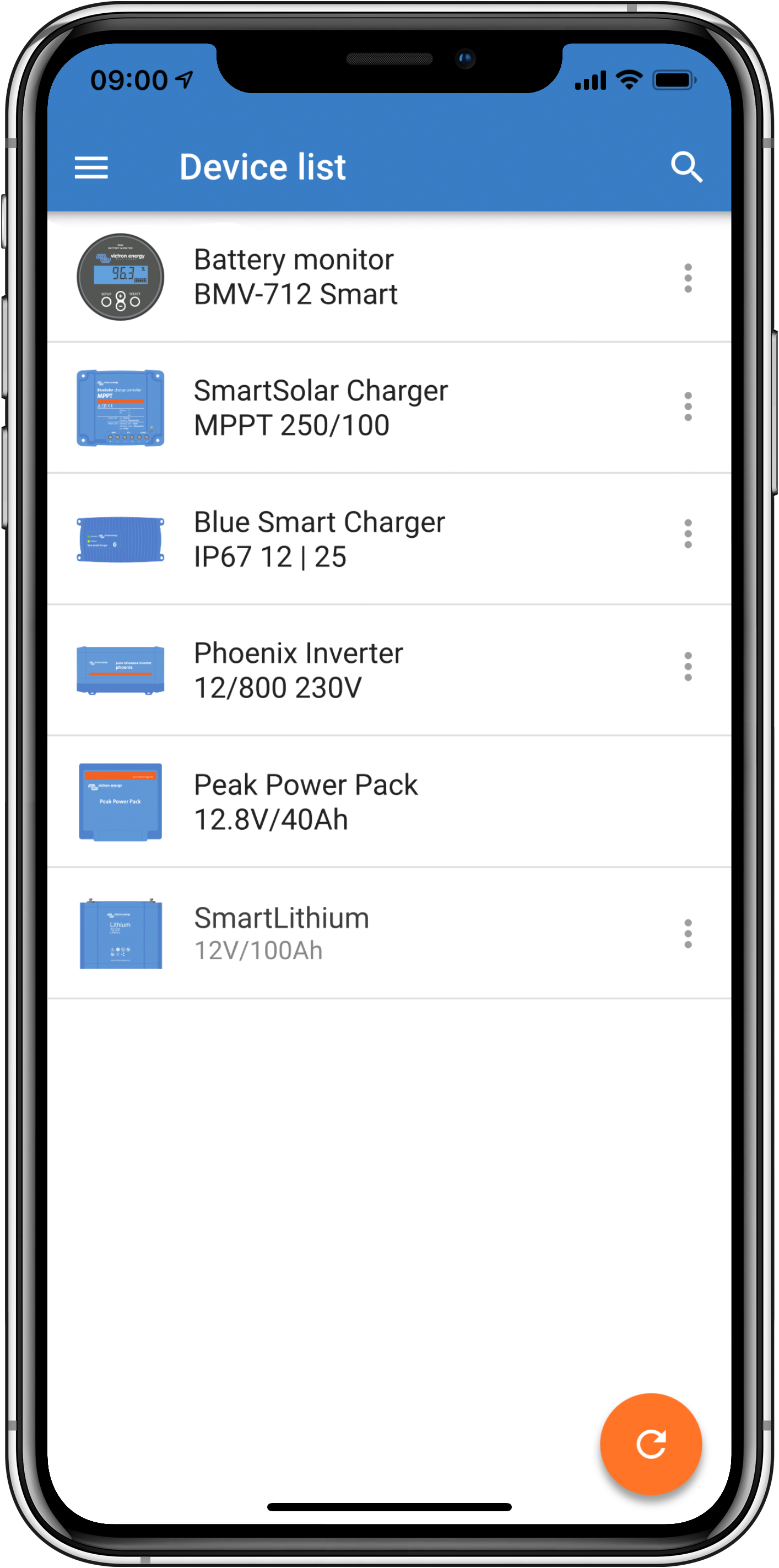779x1568 pixels.
Task: Open options for Battery monitor BMV-712
Action: [x=688, y=278]
